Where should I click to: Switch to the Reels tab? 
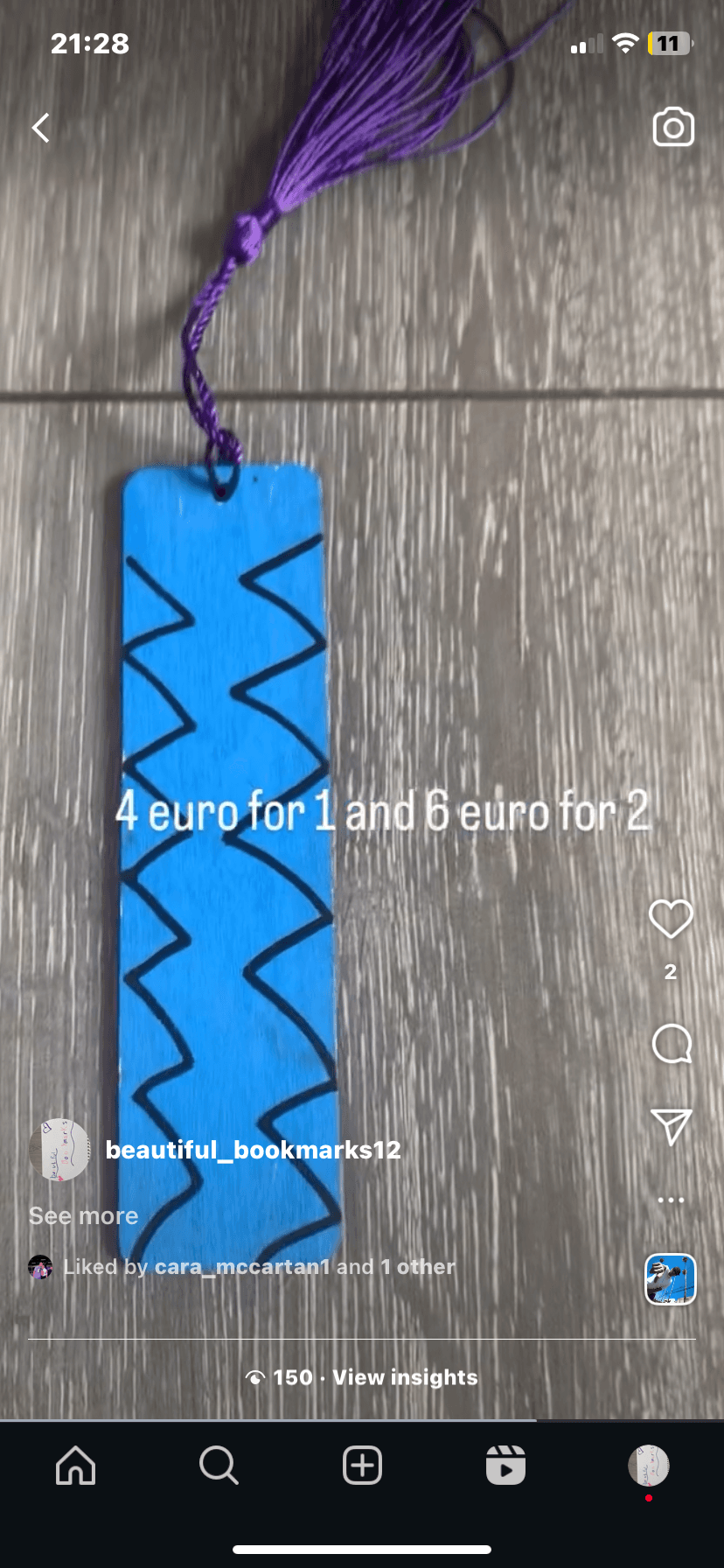[505, 1465]
